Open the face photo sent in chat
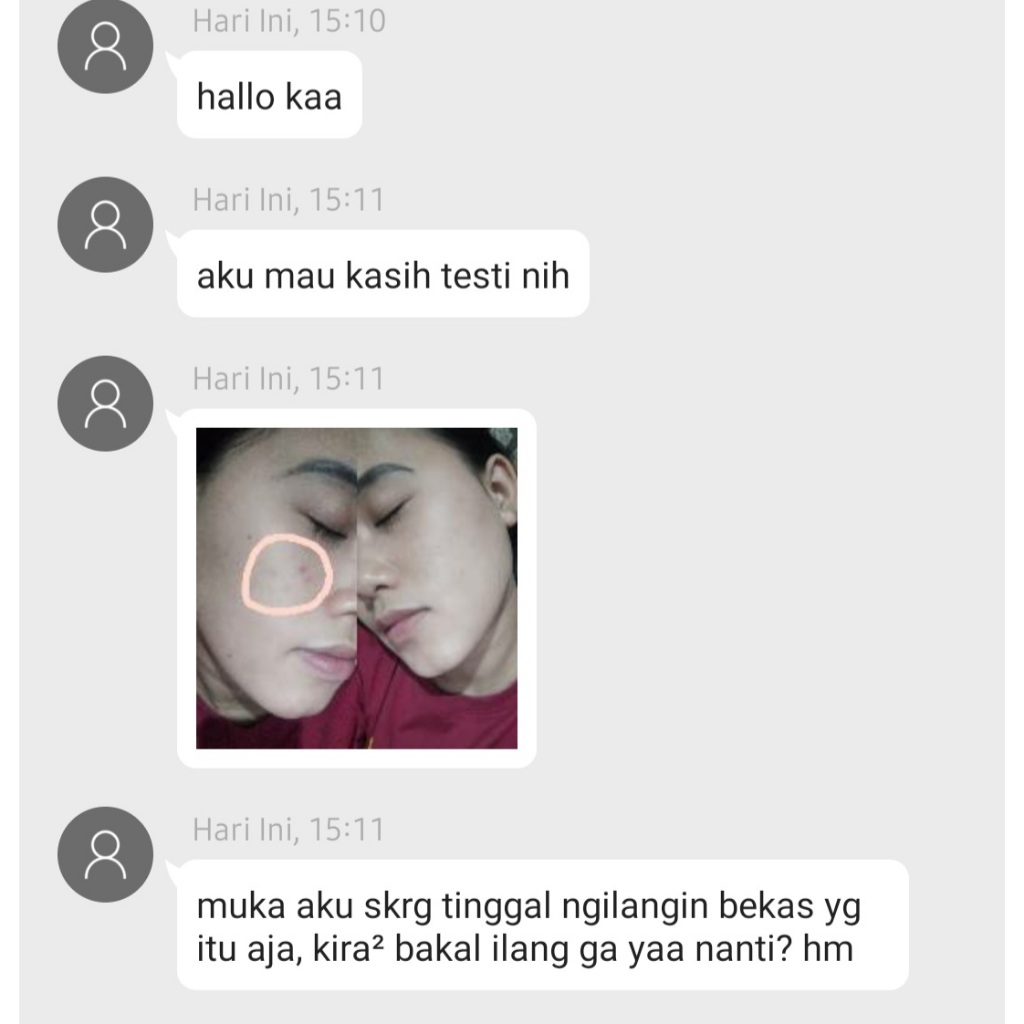 [x=356, y=588]
